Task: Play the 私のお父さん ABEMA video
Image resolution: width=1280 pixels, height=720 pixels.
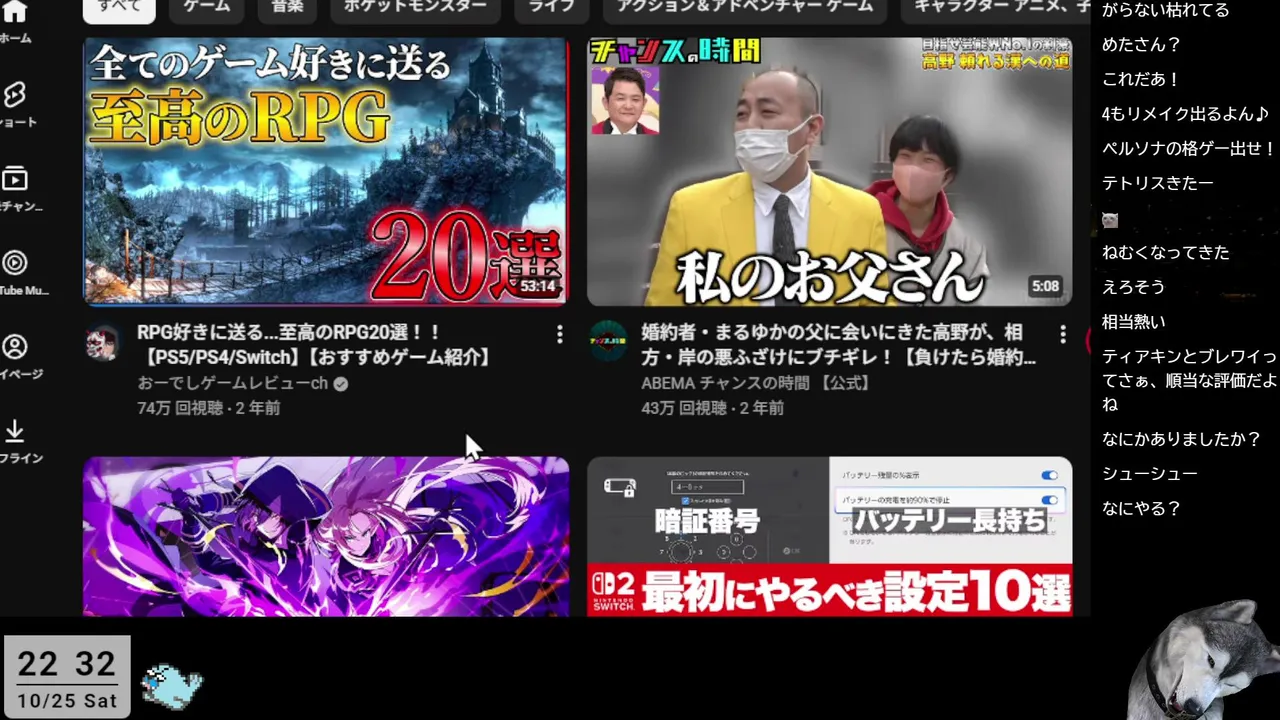Action: (x=829, y=171)
